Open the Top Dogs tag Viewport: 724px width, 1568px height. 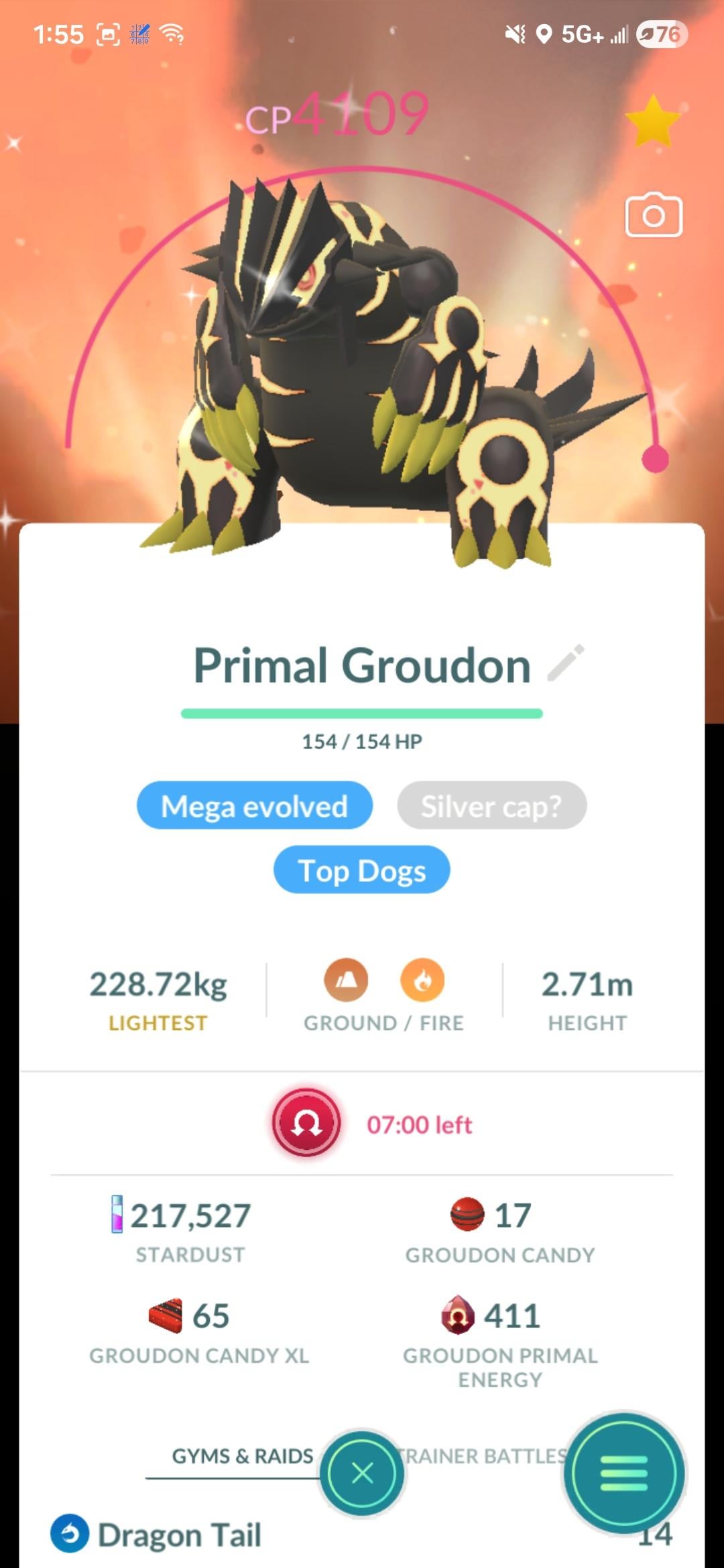[x=361, y=870]
